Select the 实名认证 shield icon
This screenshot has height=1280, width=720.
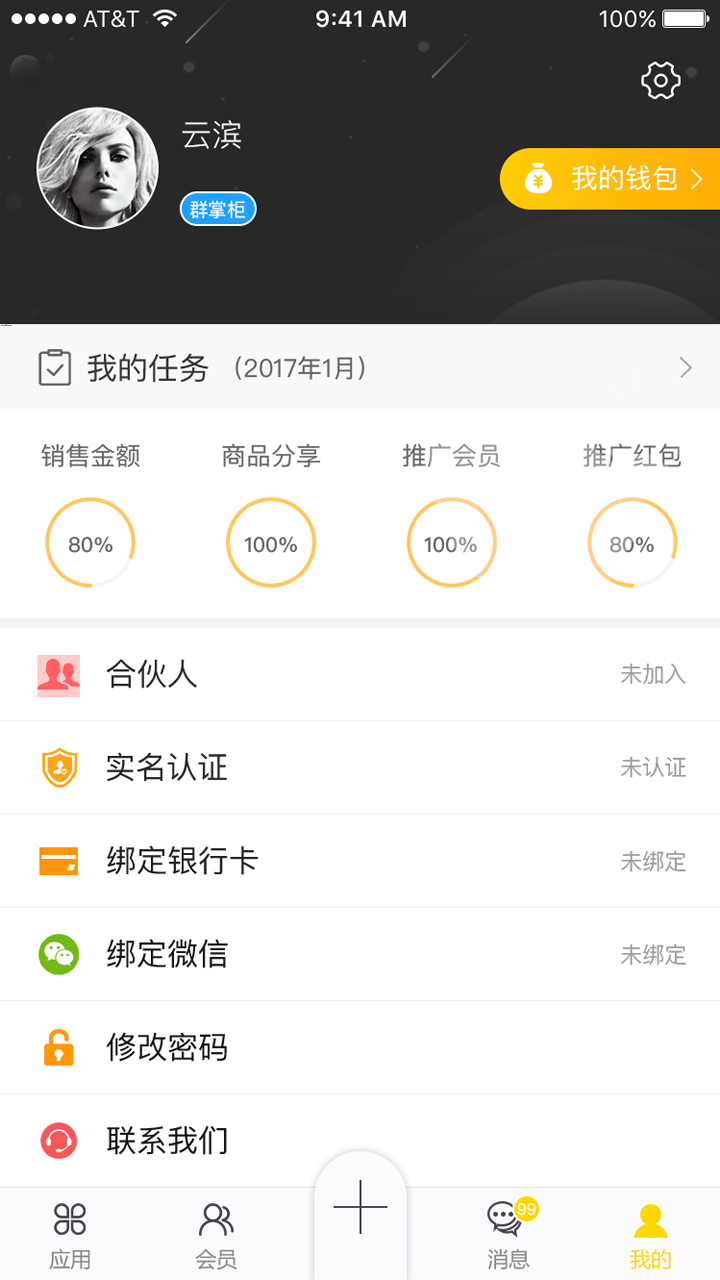pos(58,767)
